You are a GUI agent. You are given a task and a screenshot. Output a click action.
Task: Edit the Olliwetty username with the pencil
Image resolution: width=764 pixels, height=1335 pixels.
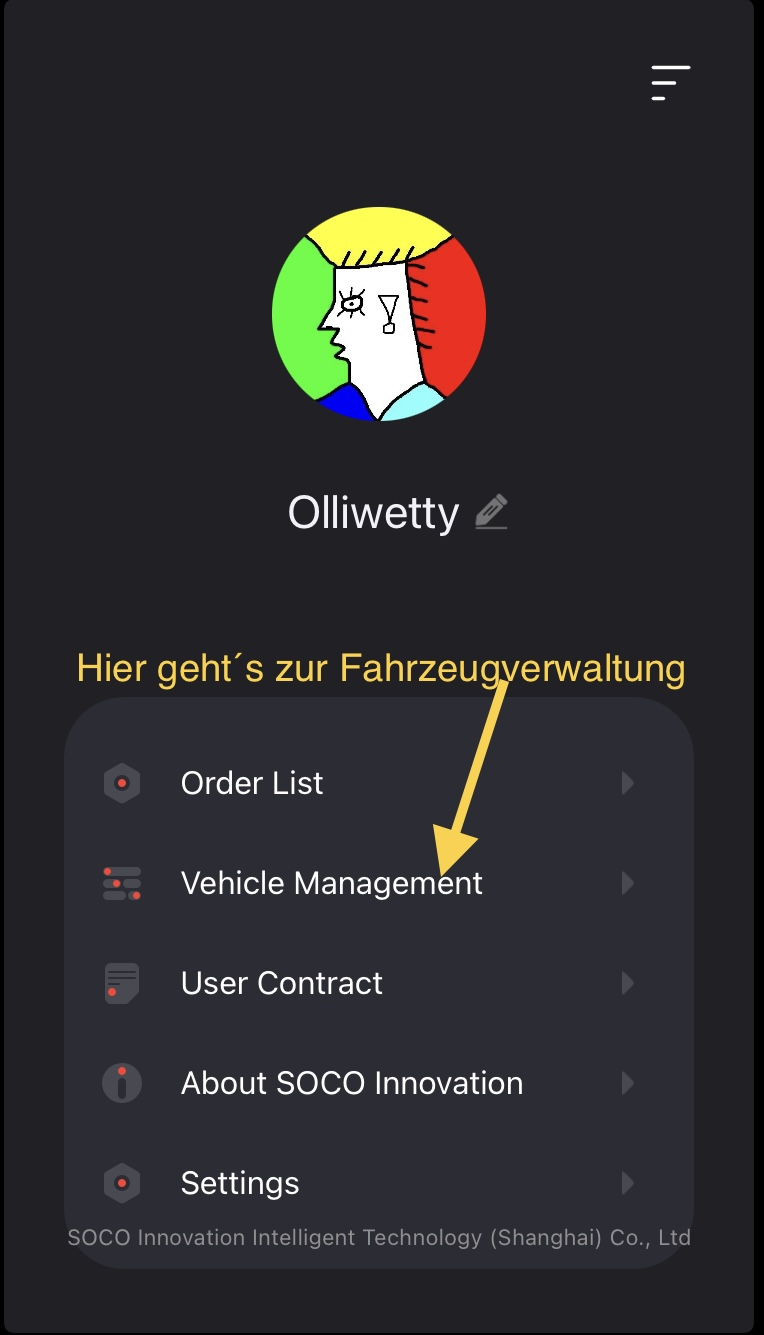click(491, 512)
